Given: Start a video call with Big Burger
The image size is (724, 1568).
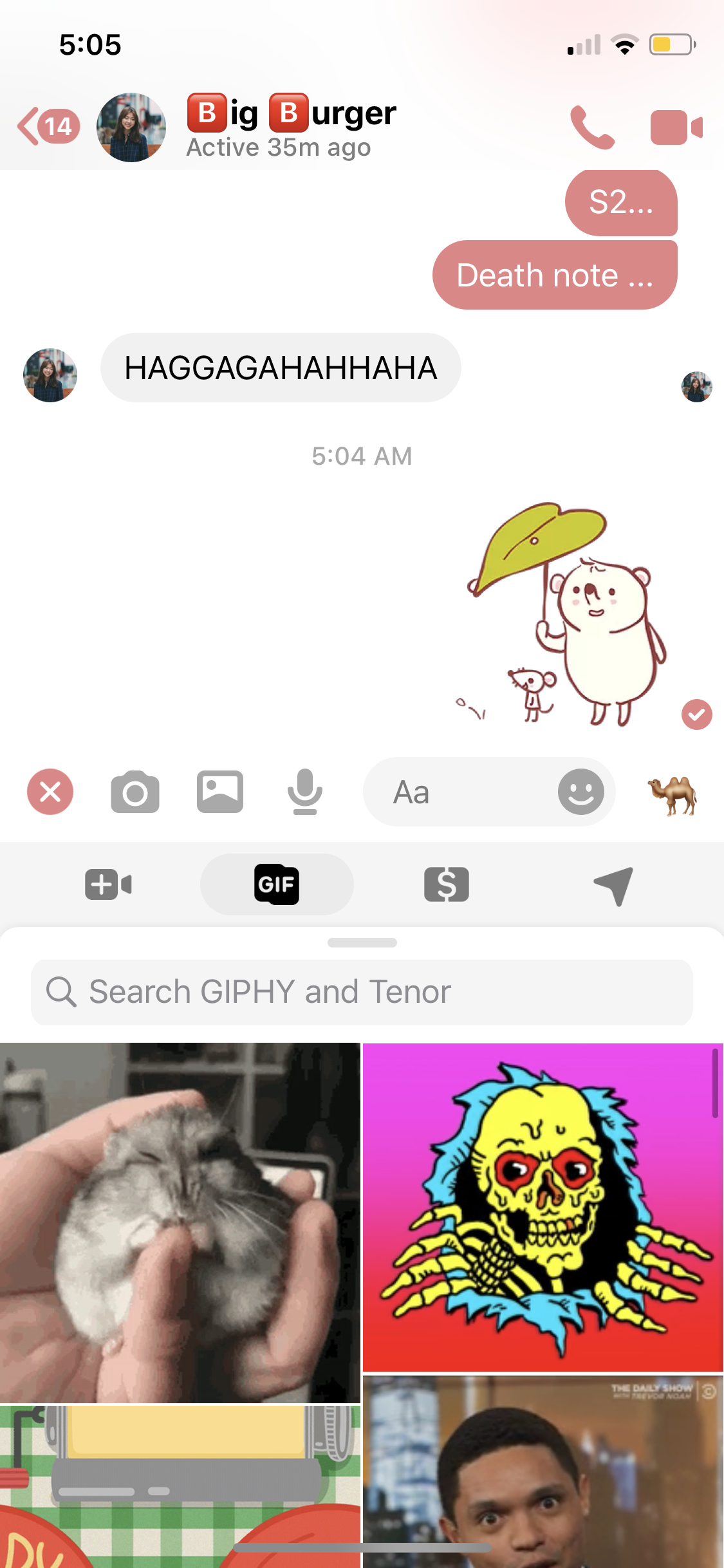Looking at the screenshot, I should coord(676,127).
